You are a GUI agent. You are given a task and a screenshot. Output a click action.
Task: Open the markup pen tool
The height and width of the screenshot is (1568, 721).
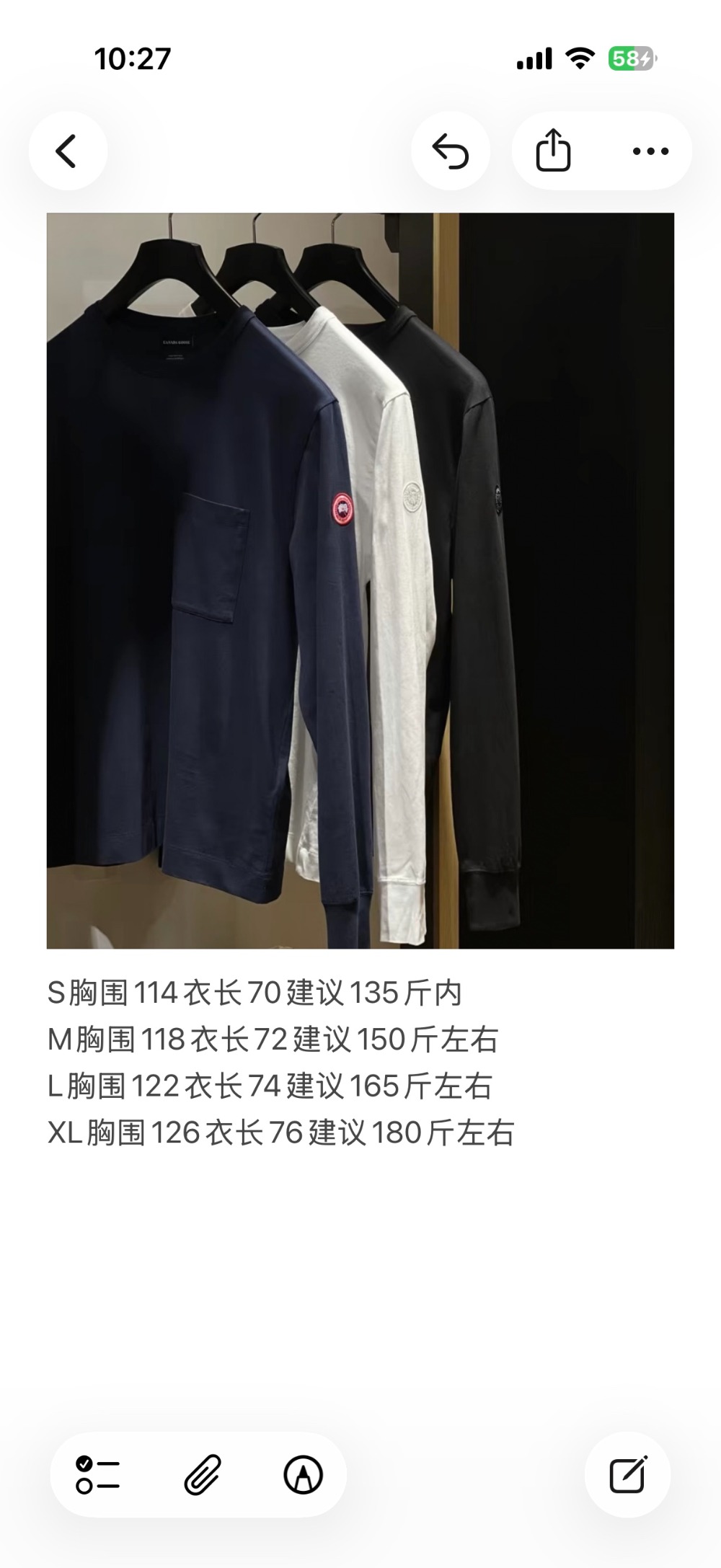click(303, 1474)
